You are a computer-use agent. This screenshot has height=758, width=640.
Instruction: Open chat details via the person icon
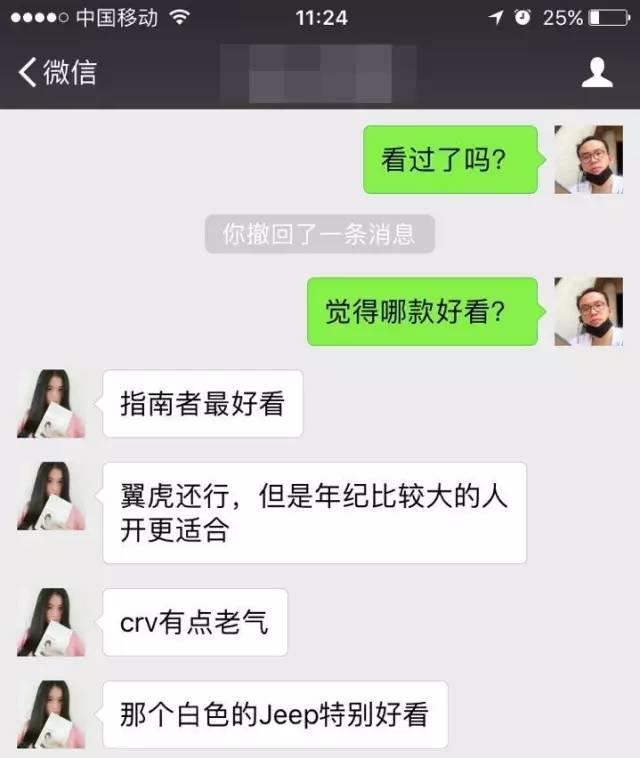597,72
